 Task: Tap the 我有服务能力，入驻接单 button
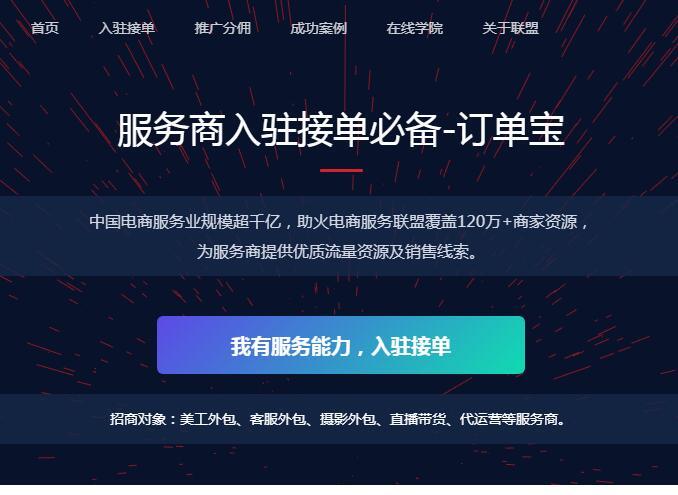tap(341, 346)
